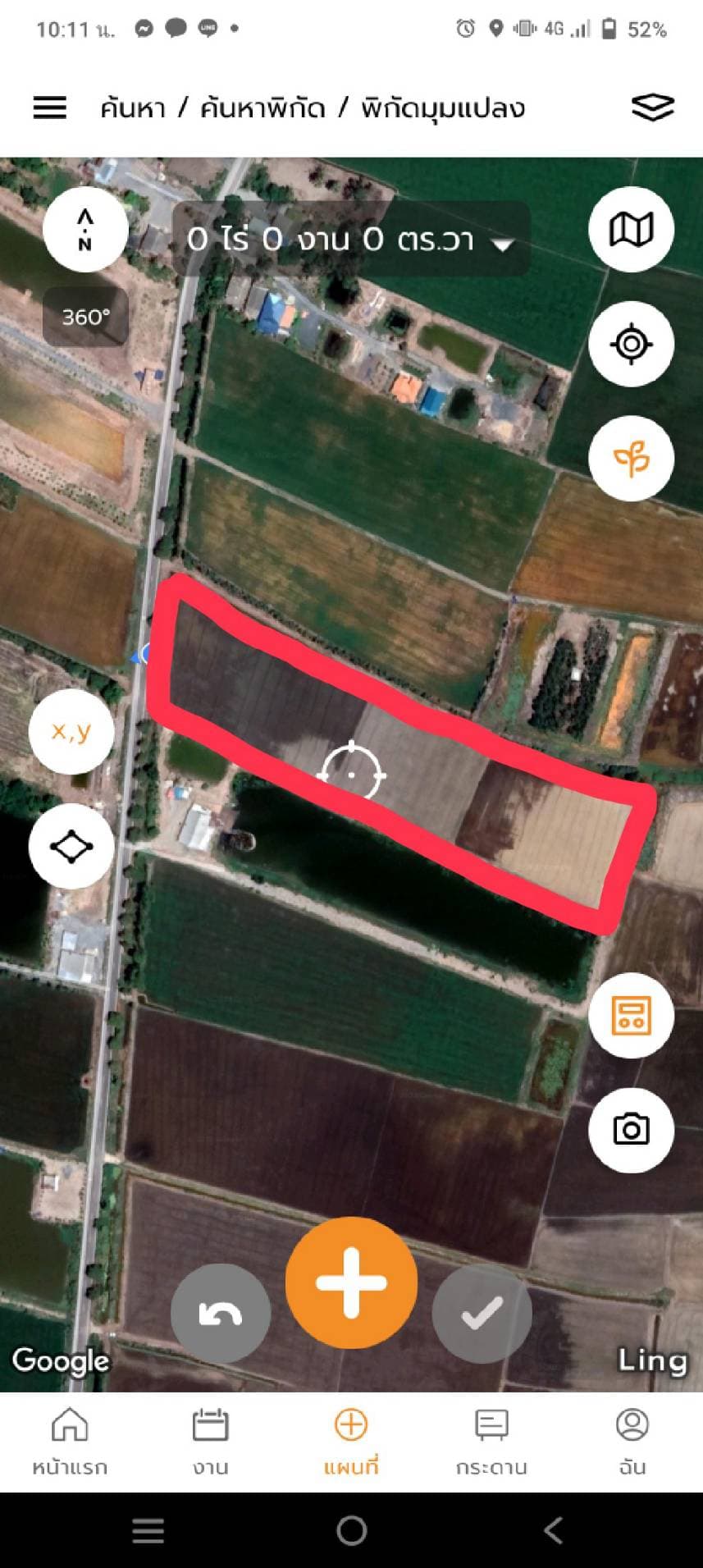Screen dimensions: 703x1568
Task: Open the map layers icon
Action: click(x=653, y=107)
